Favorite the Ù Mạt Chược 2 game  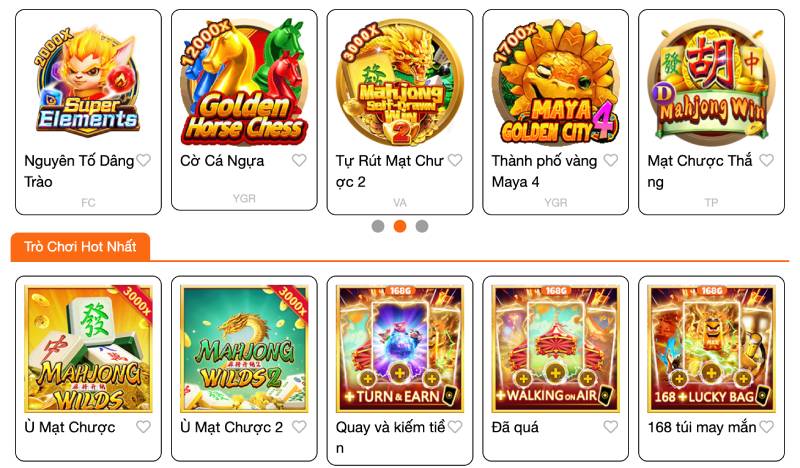pos(299,427)
